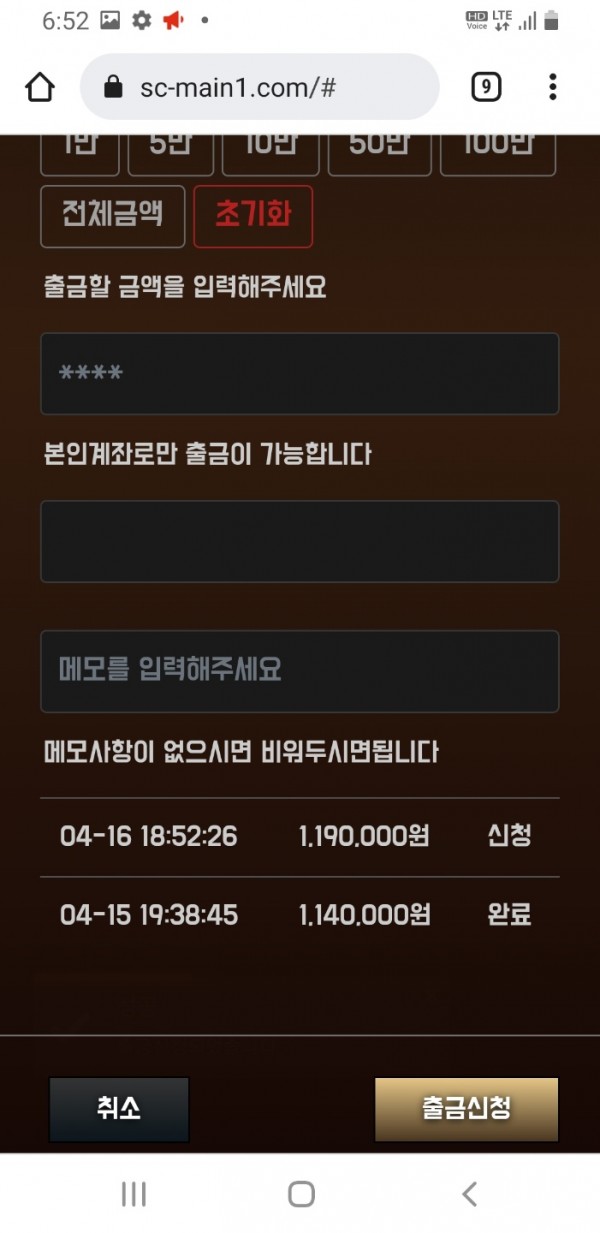The height and width of the screenshot is (1233, 600).
Task: Select the 50만 amount button
Action: click(x=380, y=153)
